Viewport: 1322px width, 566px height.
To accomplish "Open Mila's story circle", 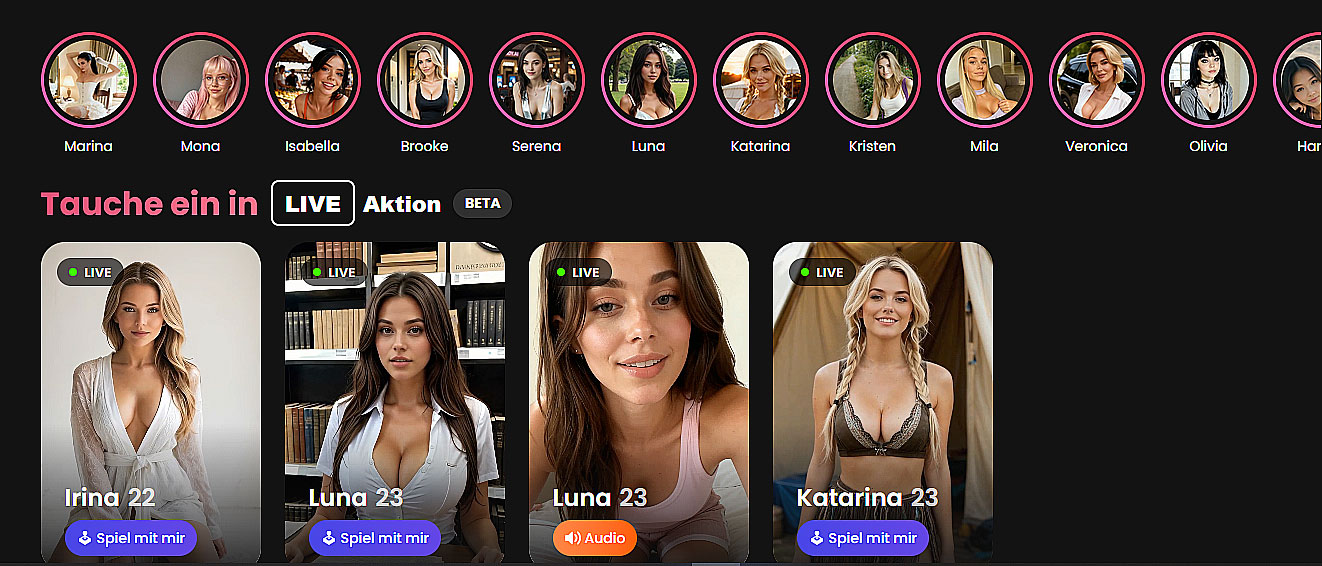I will 984,80.
